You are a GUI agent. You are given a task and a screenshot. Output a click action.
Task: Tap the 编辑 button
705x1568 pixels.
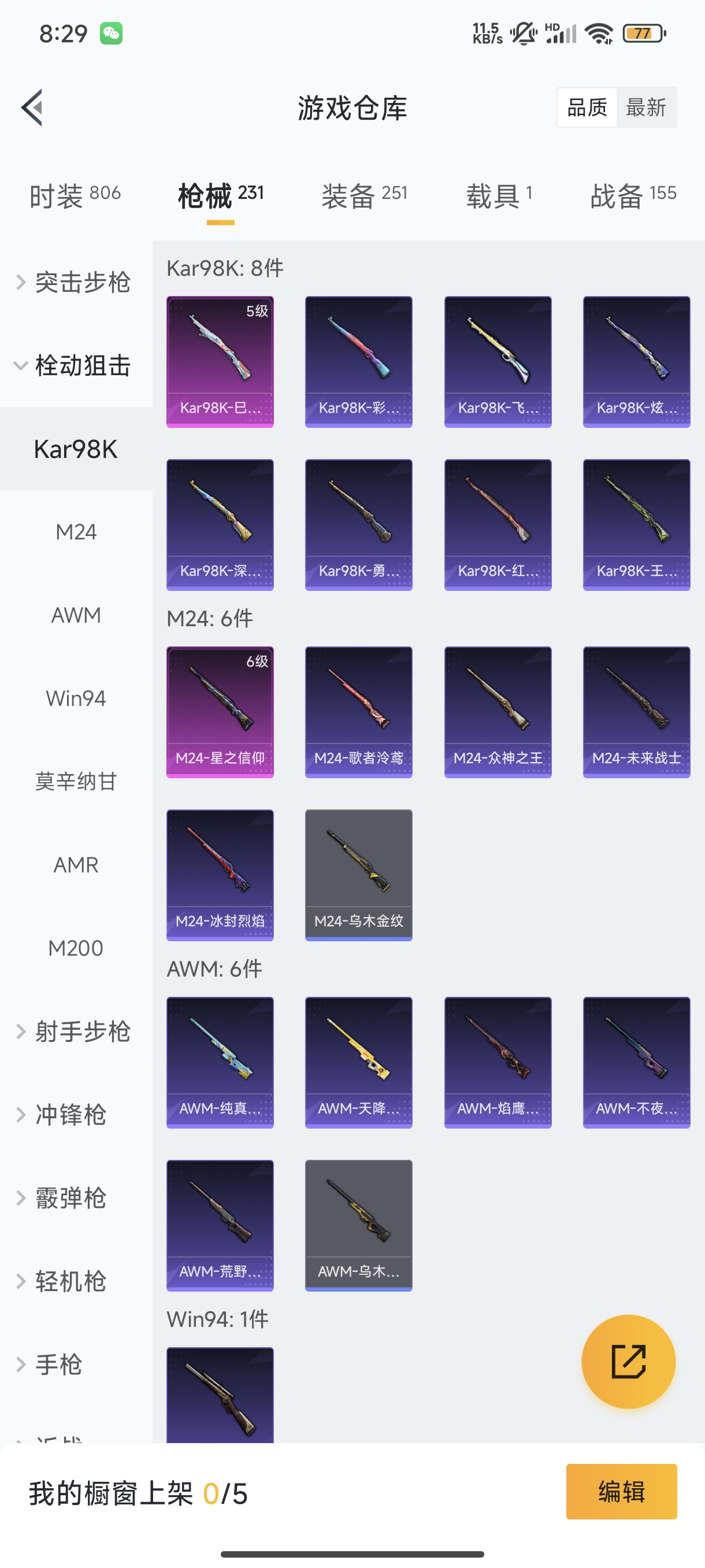[621, 1491]
